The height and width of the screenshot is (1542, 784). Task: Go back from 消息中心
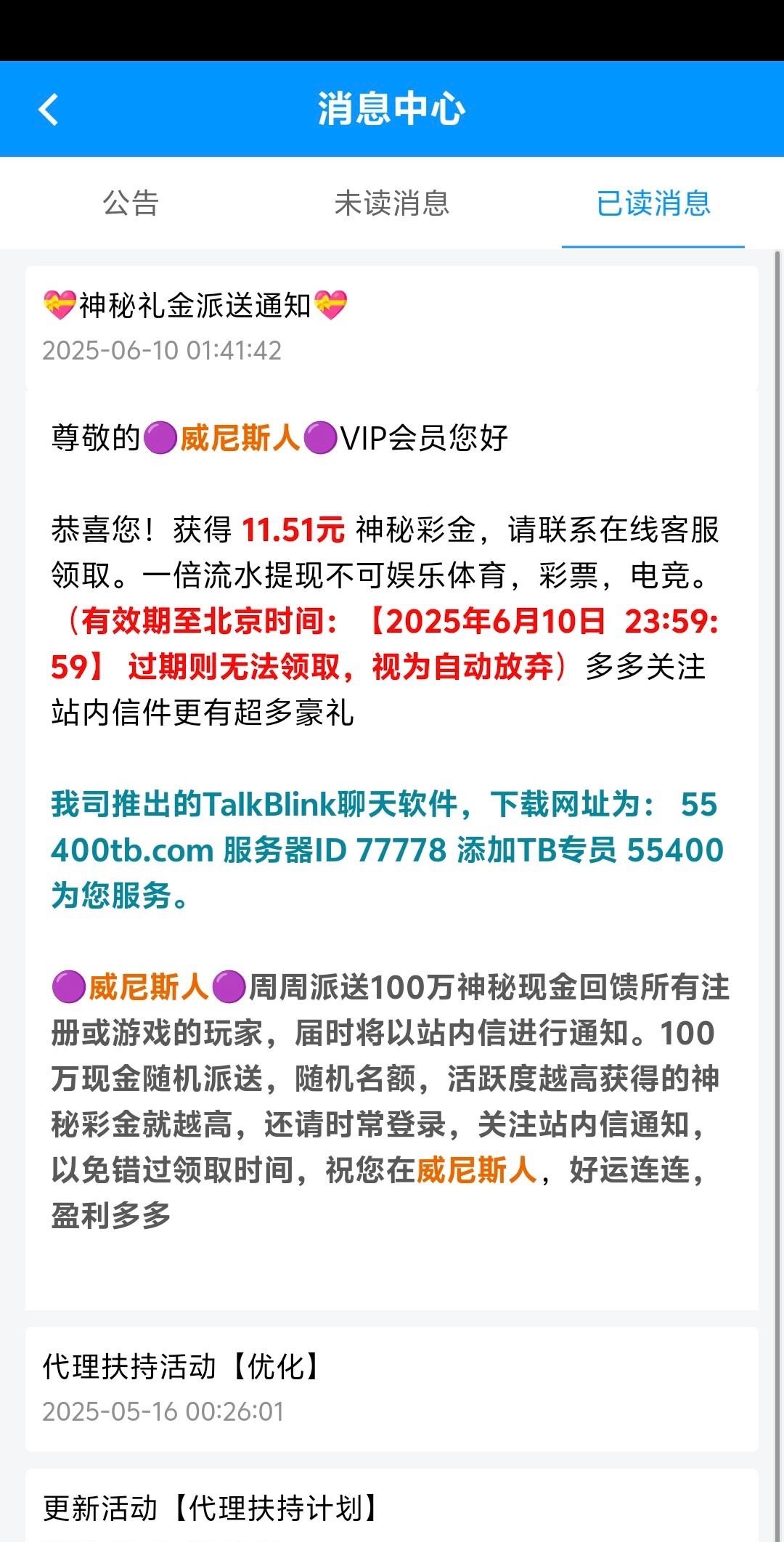point(48,110)
